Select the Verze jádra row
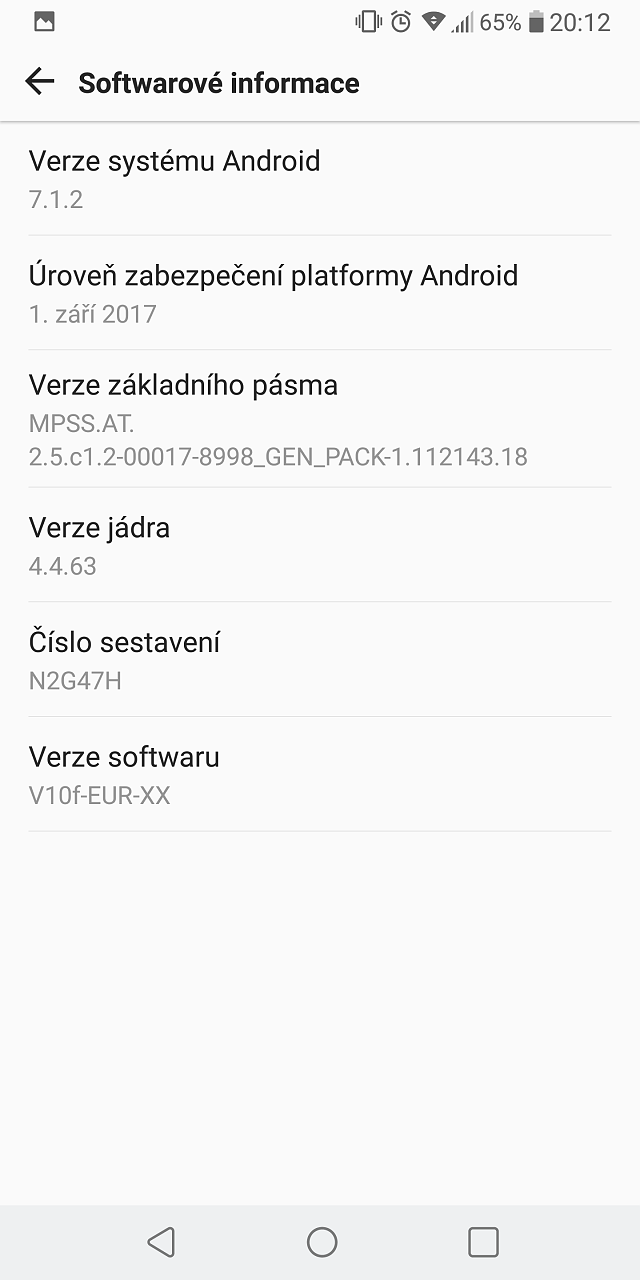The image size is (640, 1280). pyautogui.click(x=320, y=545)
